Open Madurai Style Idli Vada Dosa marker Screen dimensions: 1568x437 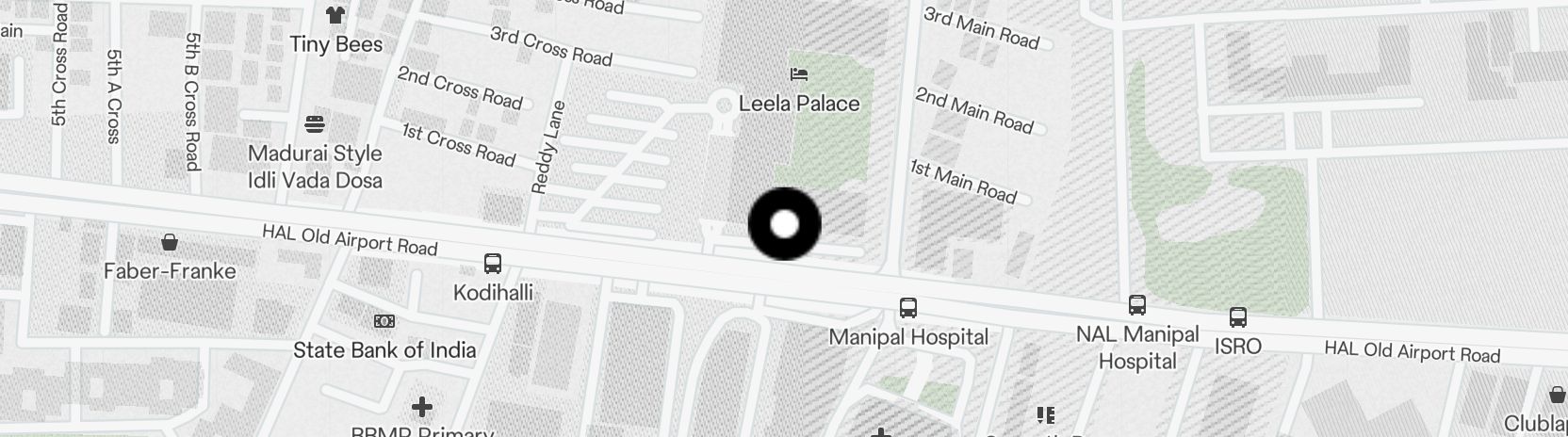point(315,124)
